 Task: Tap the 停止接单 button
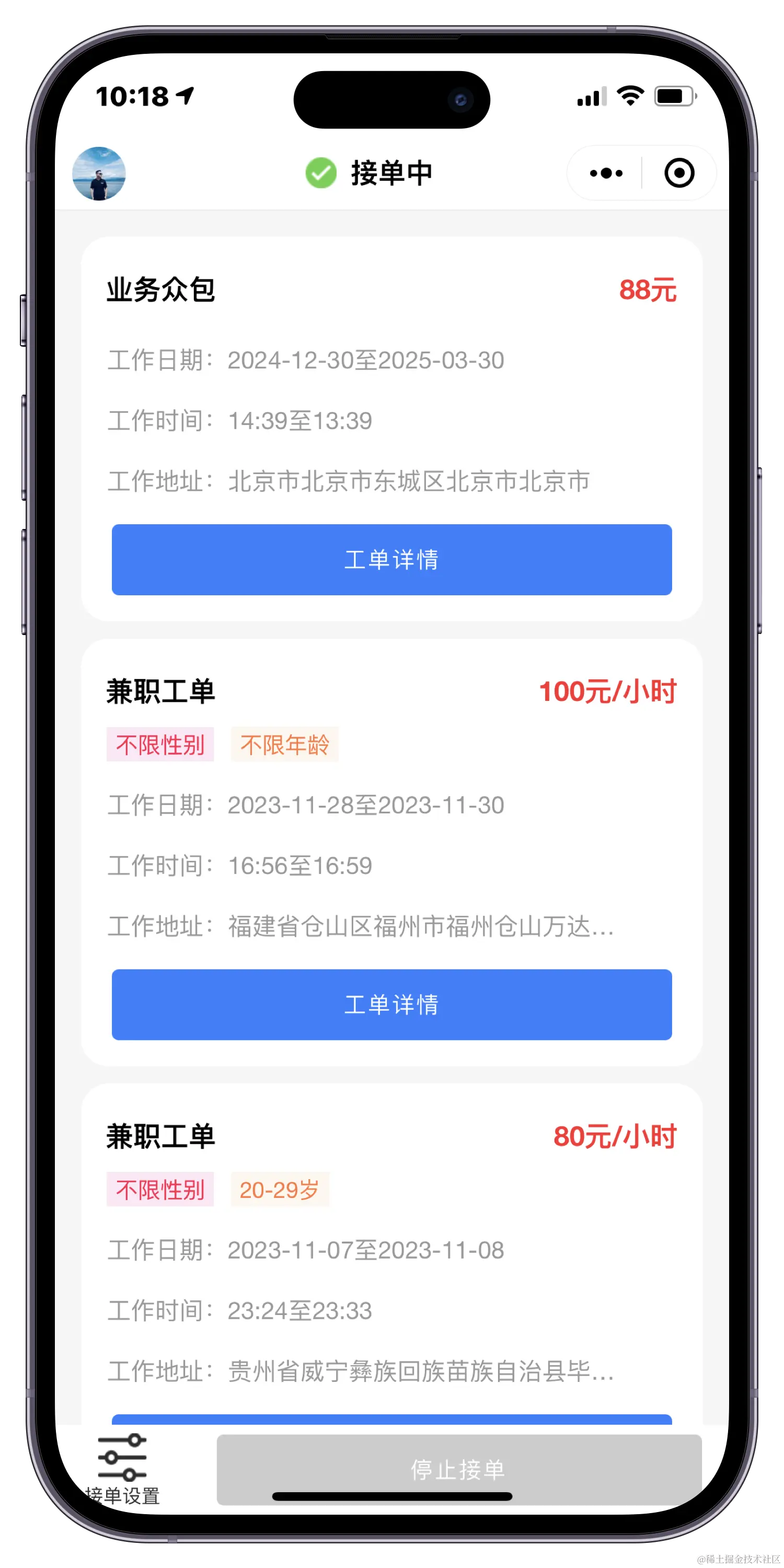point(458,1469)
